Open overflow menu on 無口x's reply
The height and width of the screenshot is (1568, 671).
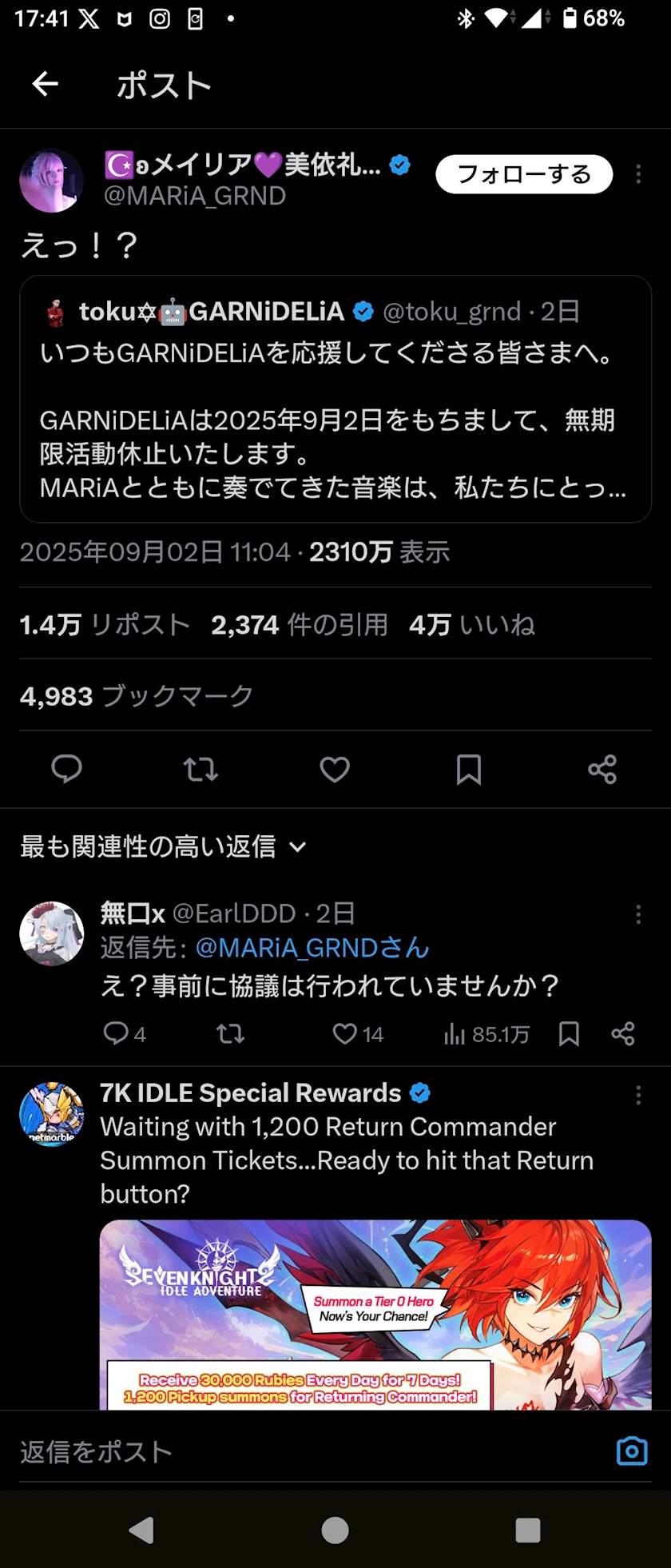point(638,914)
